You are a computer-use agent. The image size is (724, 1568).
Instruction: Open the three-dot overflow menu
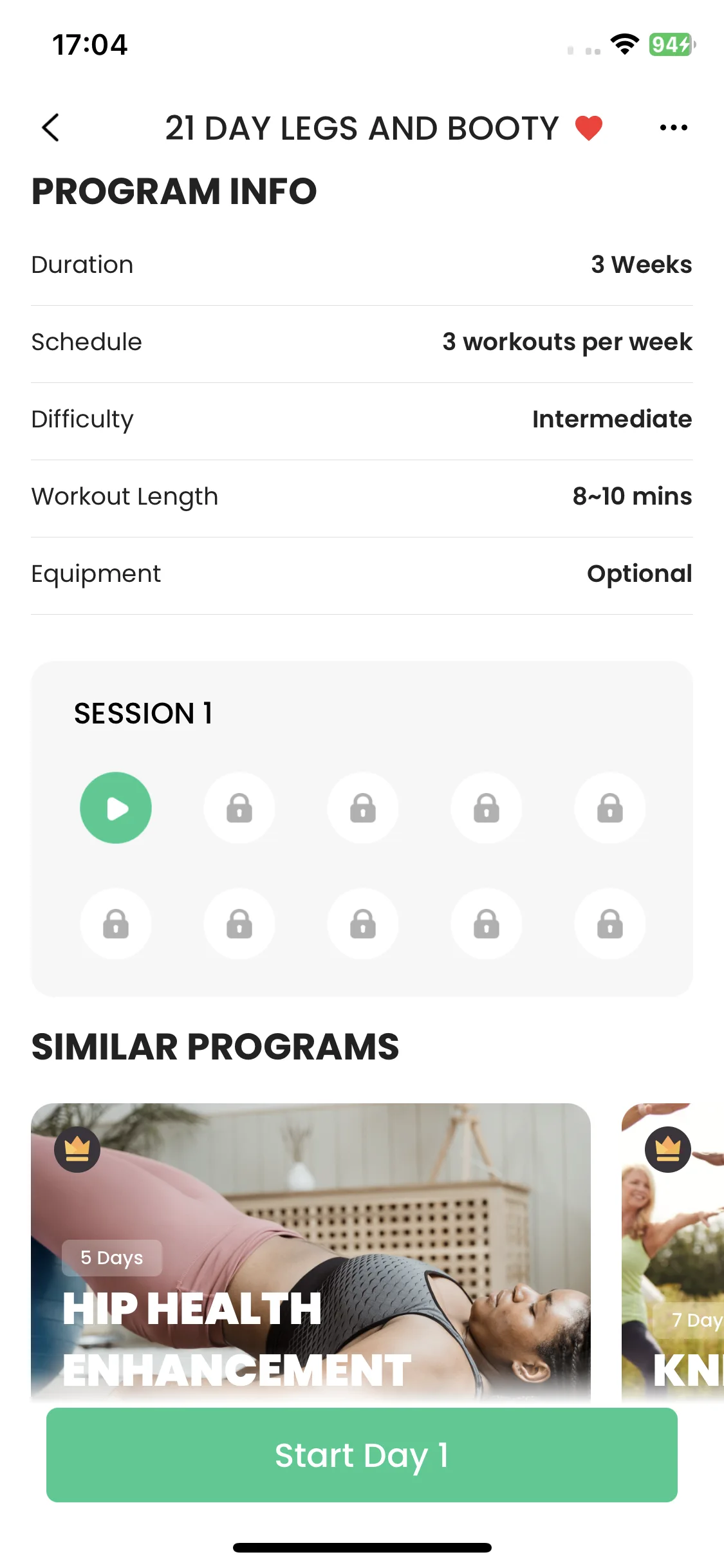pos(673,128)
